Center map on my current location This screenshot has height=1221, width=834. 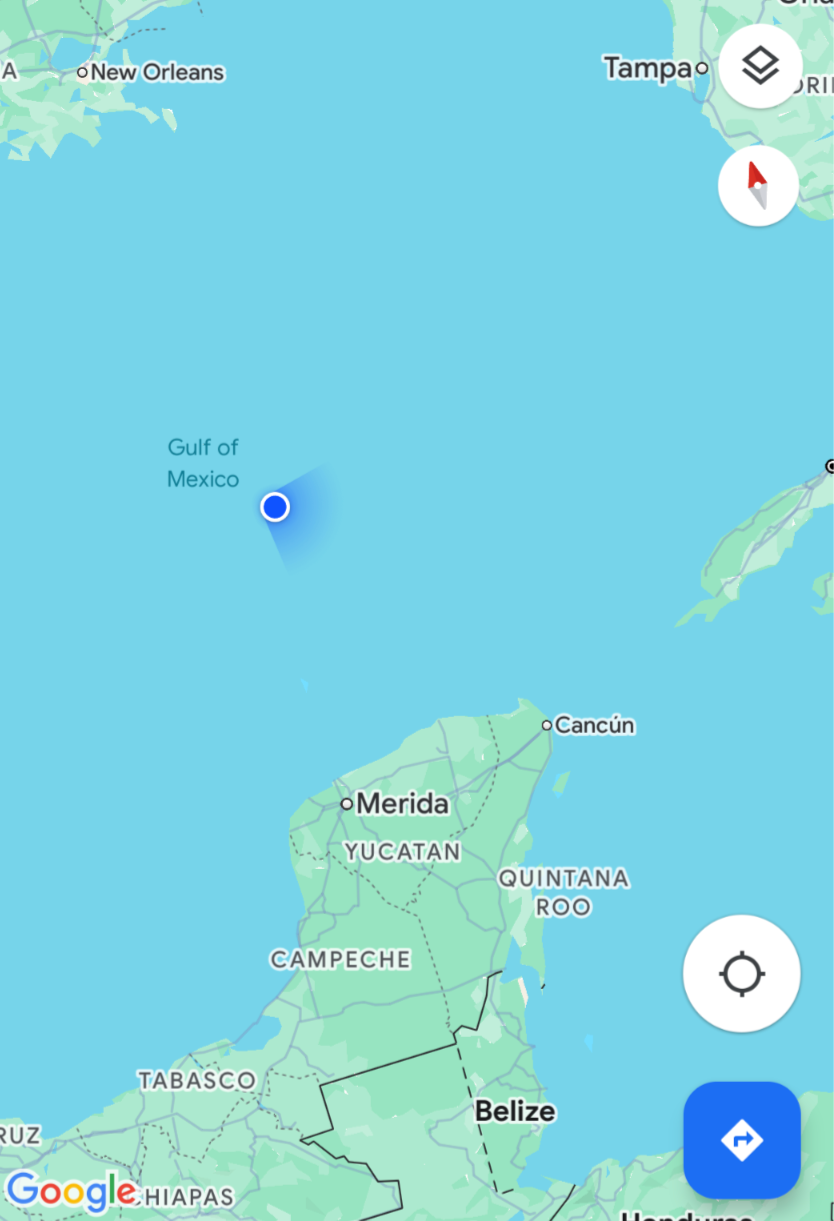tap(741, 973)
